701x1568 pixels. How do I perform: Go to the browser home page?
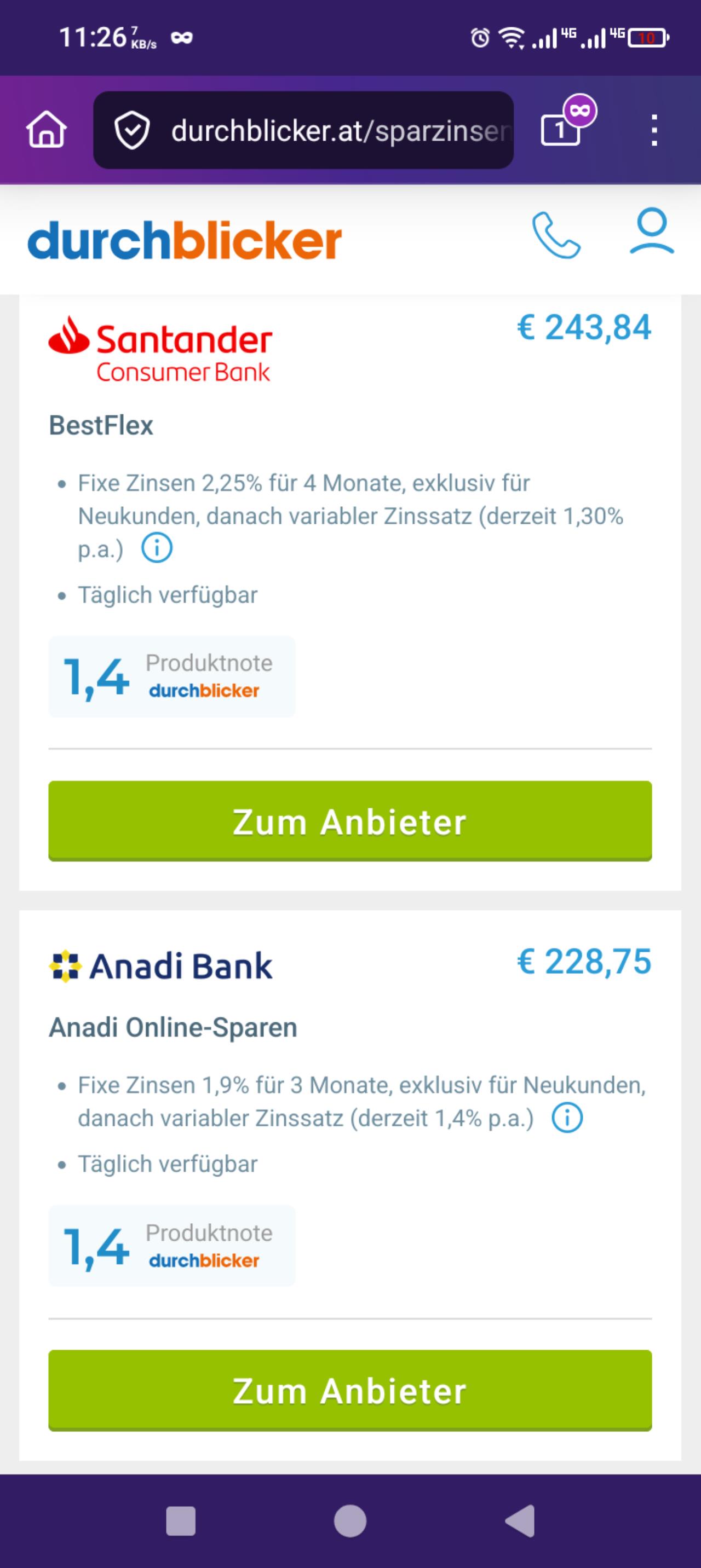(47, 130)
